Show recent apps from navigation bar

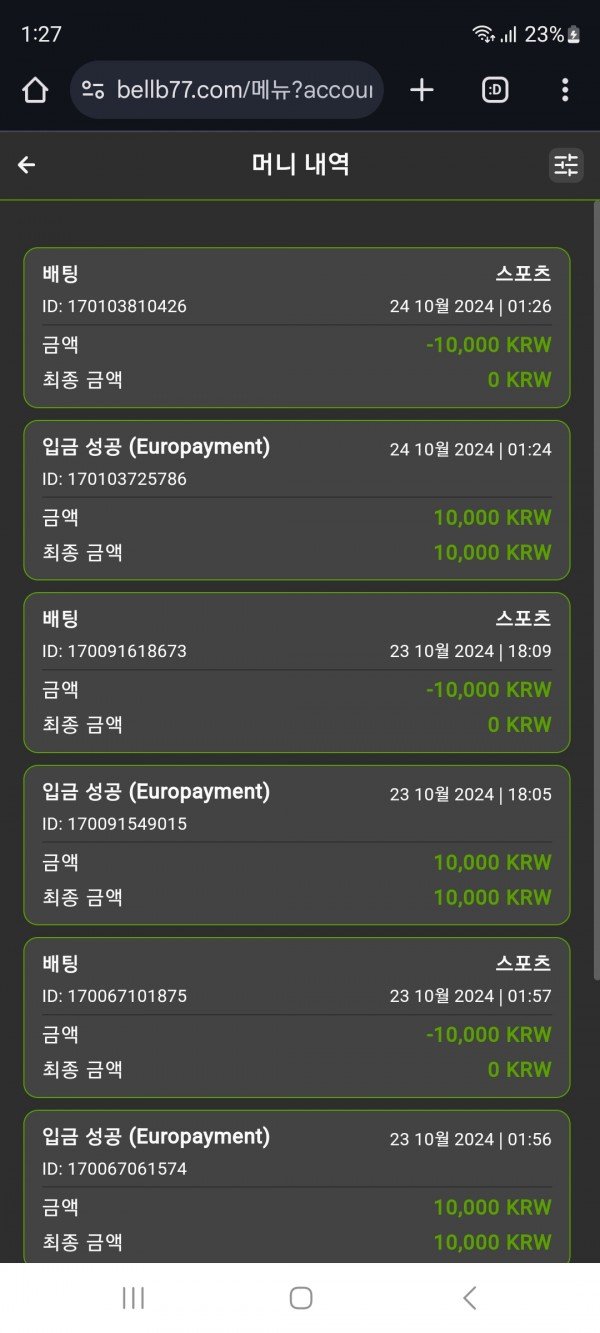(133, 1298)
